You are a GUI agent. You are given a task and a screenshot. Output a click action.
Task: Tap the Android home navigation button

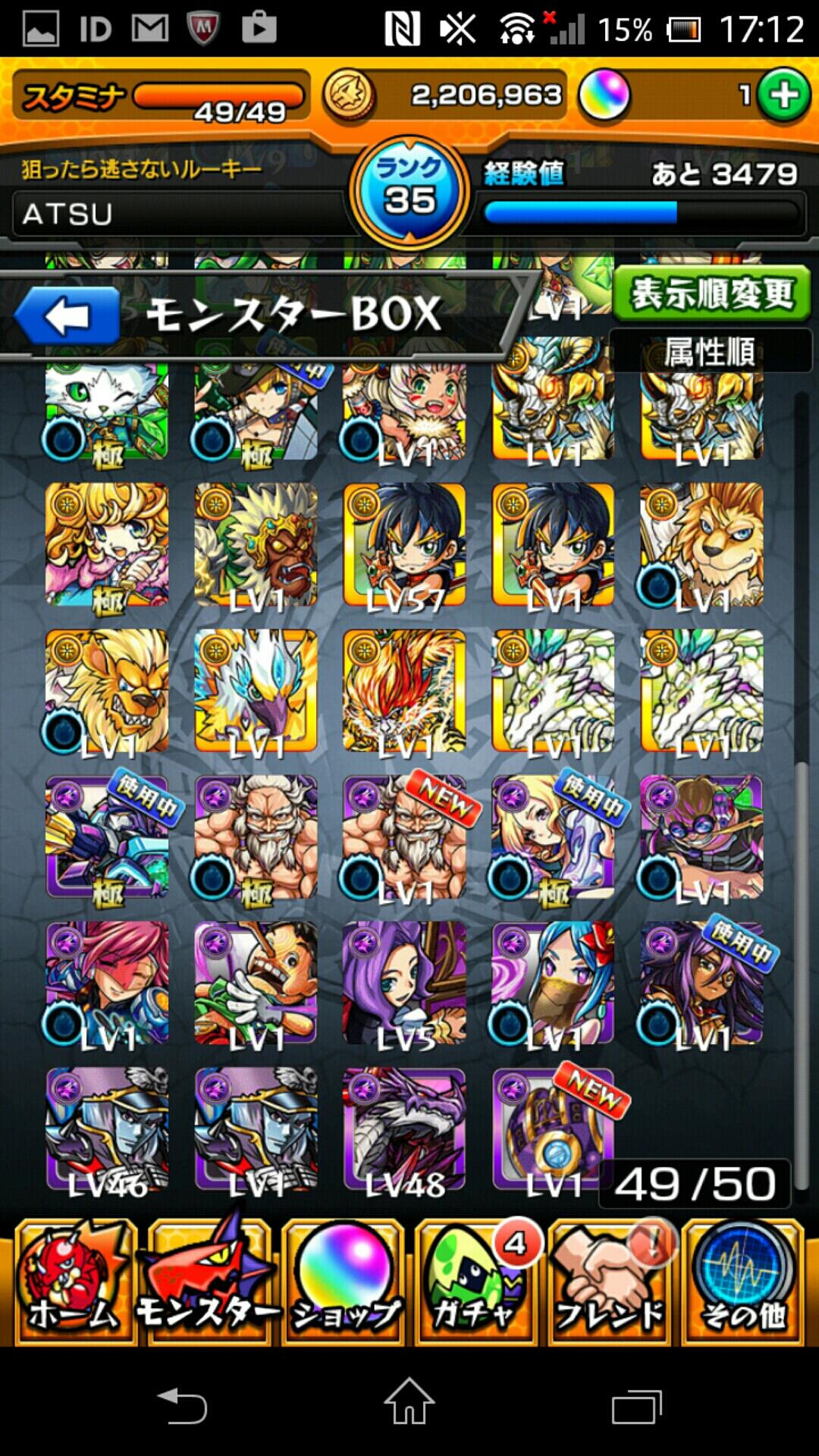point(409,1401)
